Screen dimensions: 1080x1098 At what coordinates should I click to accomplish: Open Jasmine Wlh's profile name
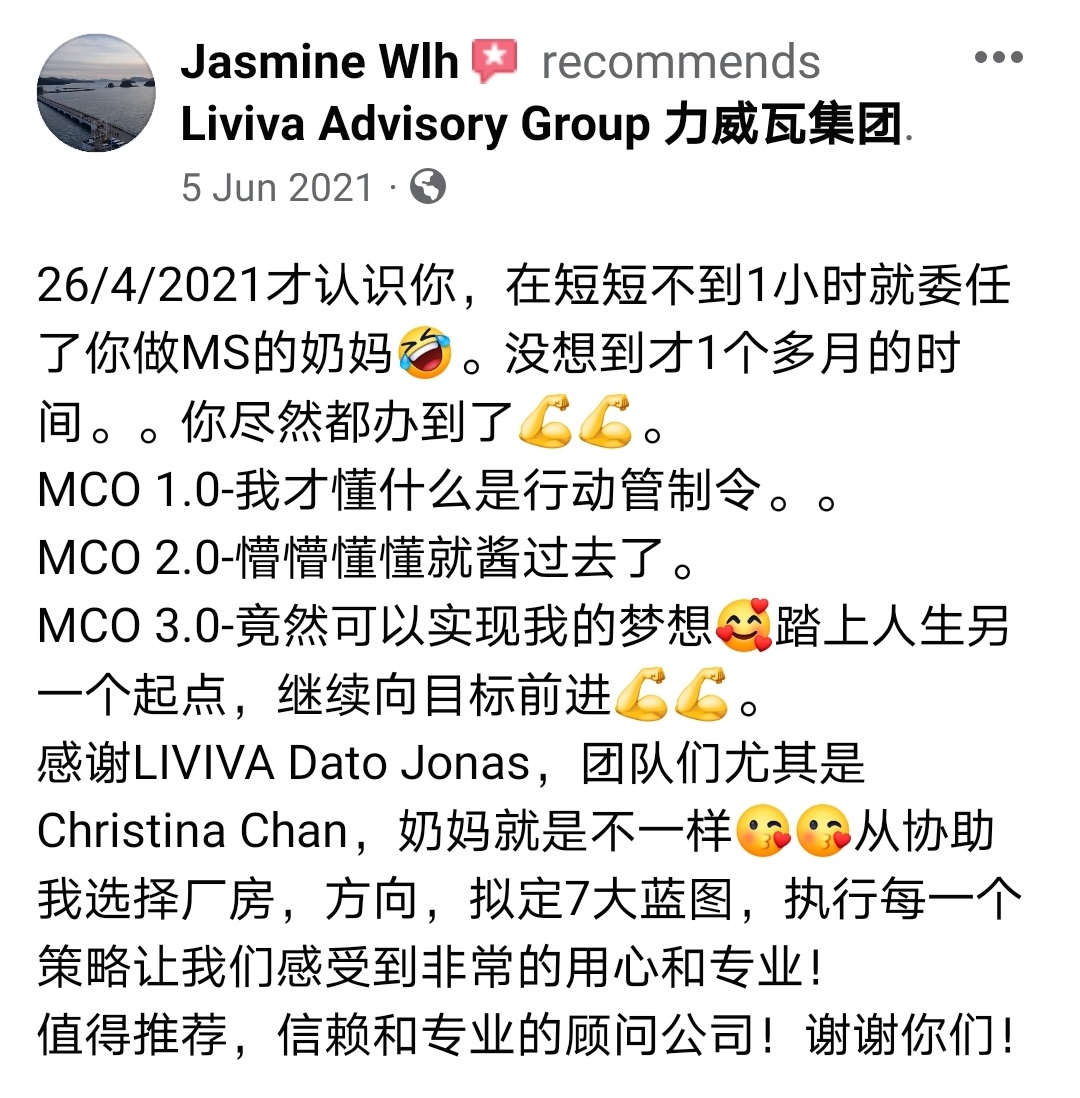coord(319,62)
